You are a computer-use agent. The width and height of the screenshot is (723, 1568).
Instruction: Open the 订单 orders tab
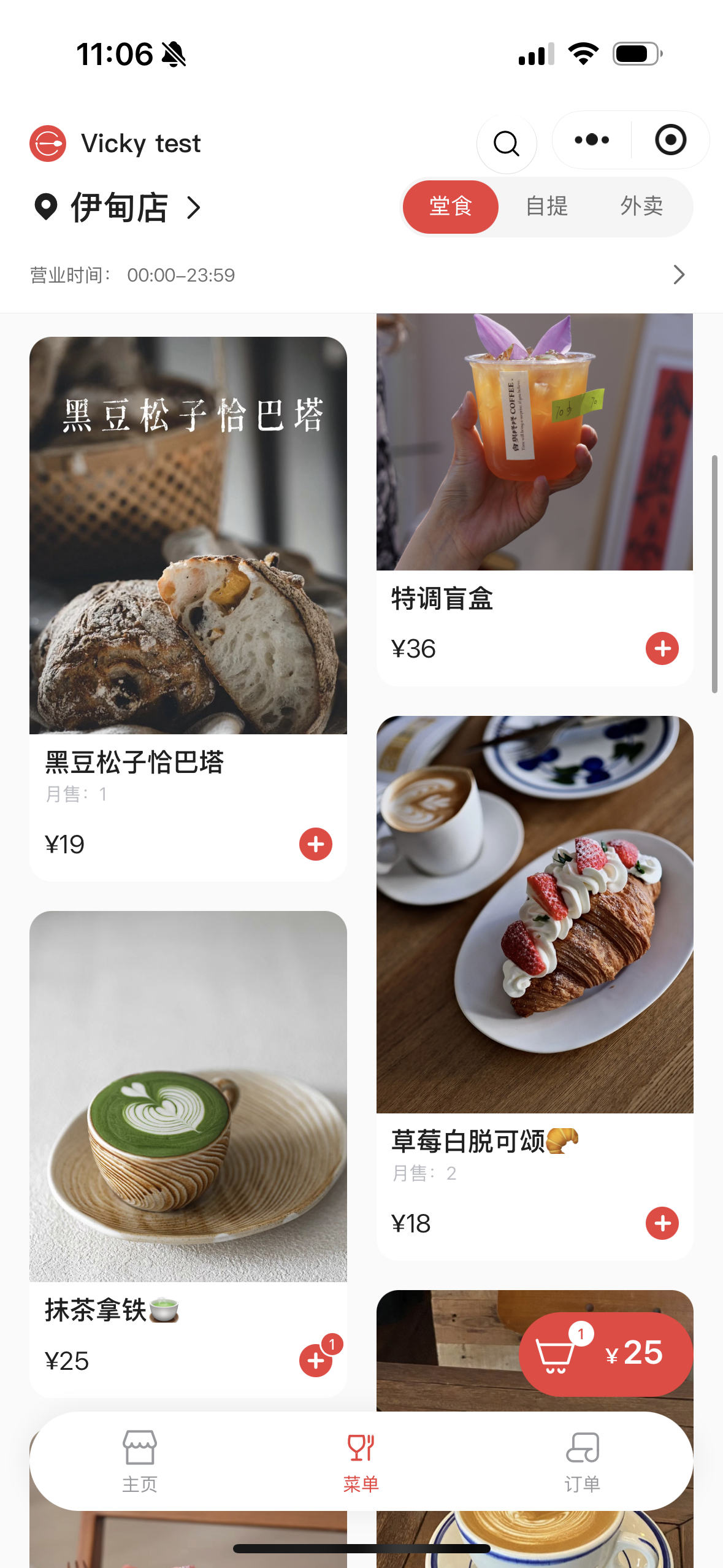pyautogui.click(x=582, y=1460)
